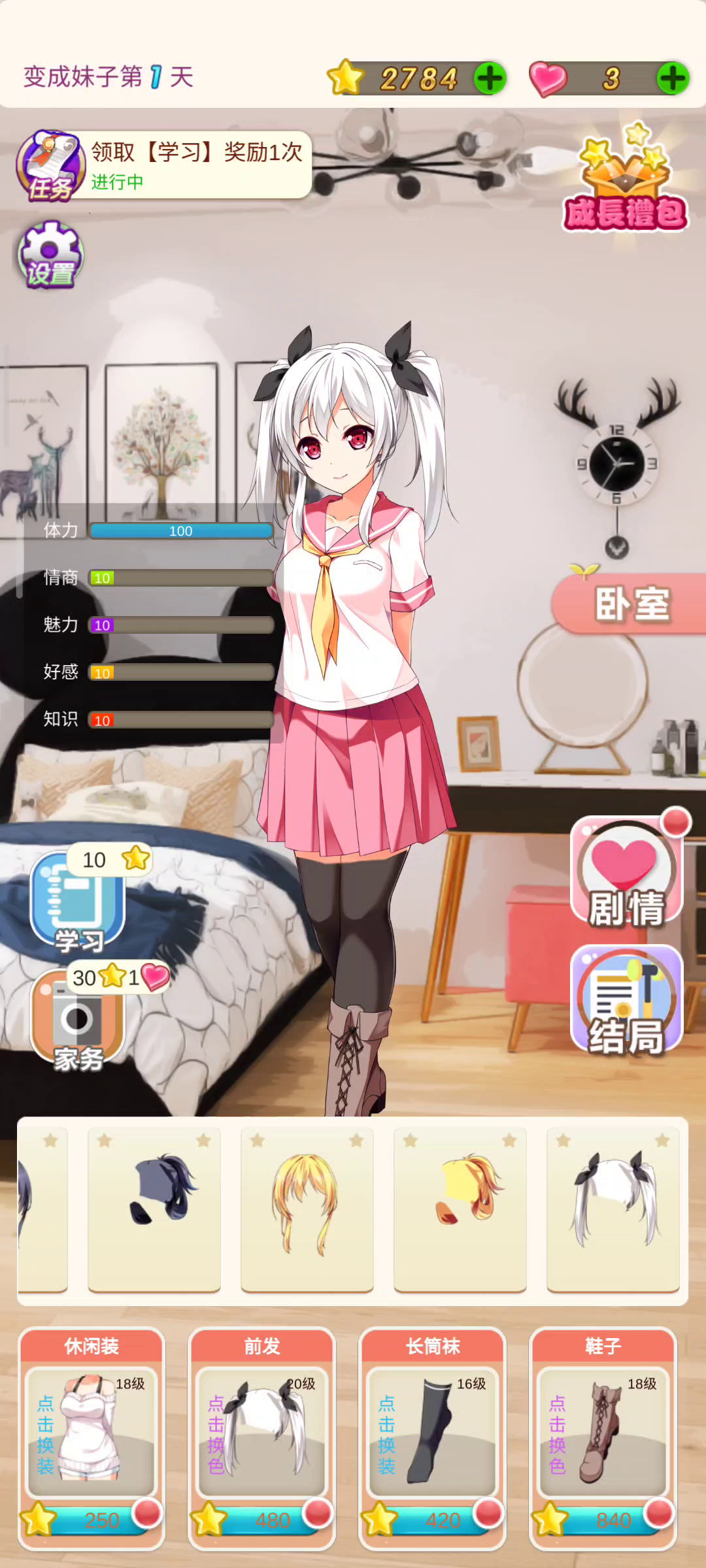Select the dark blue ponytail hairstyle
Screen dimensions: 706x1568
tap(154, 1210)
